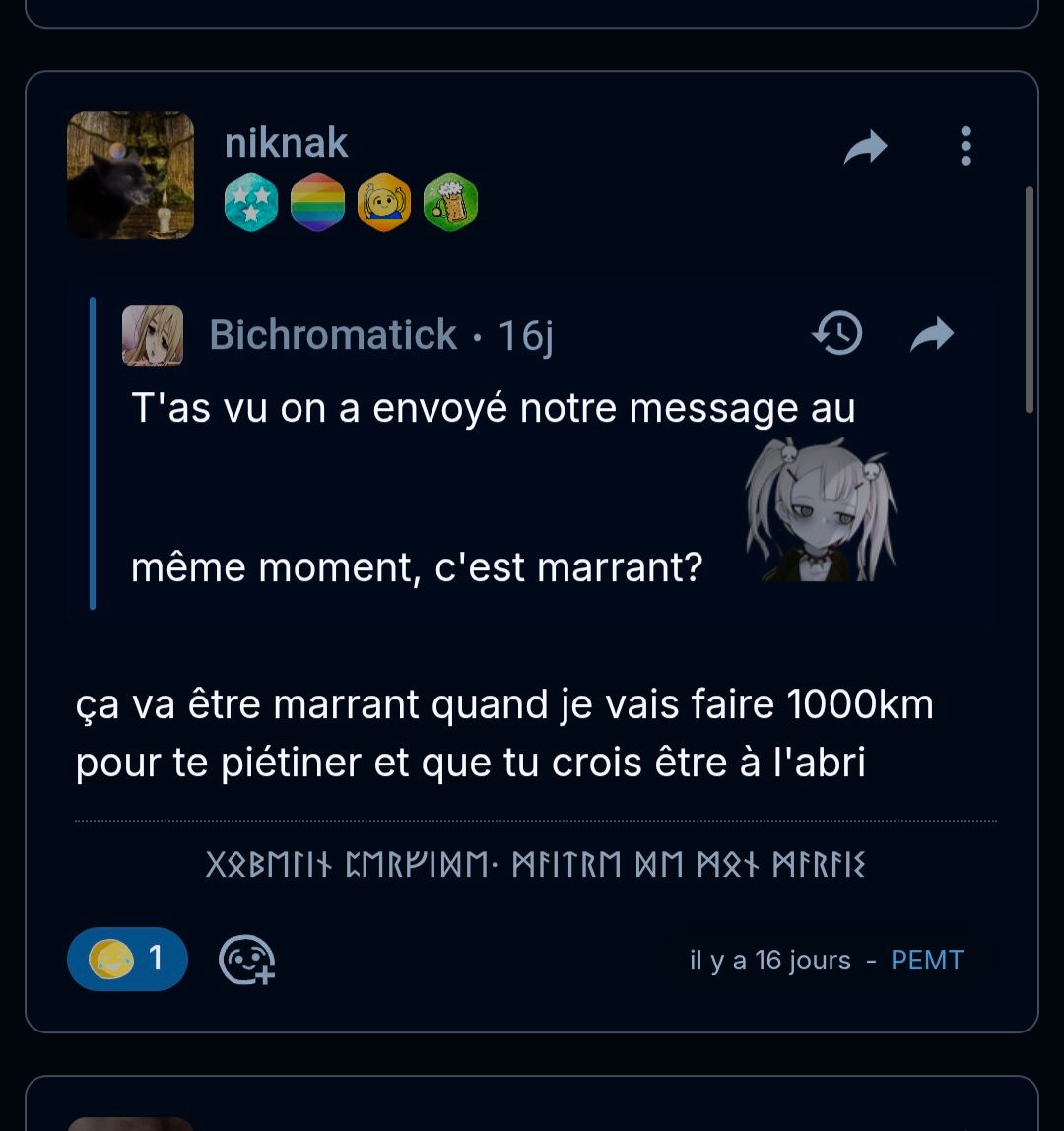This screenshot has height=1131, width=1064.
Task: Reply to niknak's post with arrow icon
Action: [x=866, y=148]
